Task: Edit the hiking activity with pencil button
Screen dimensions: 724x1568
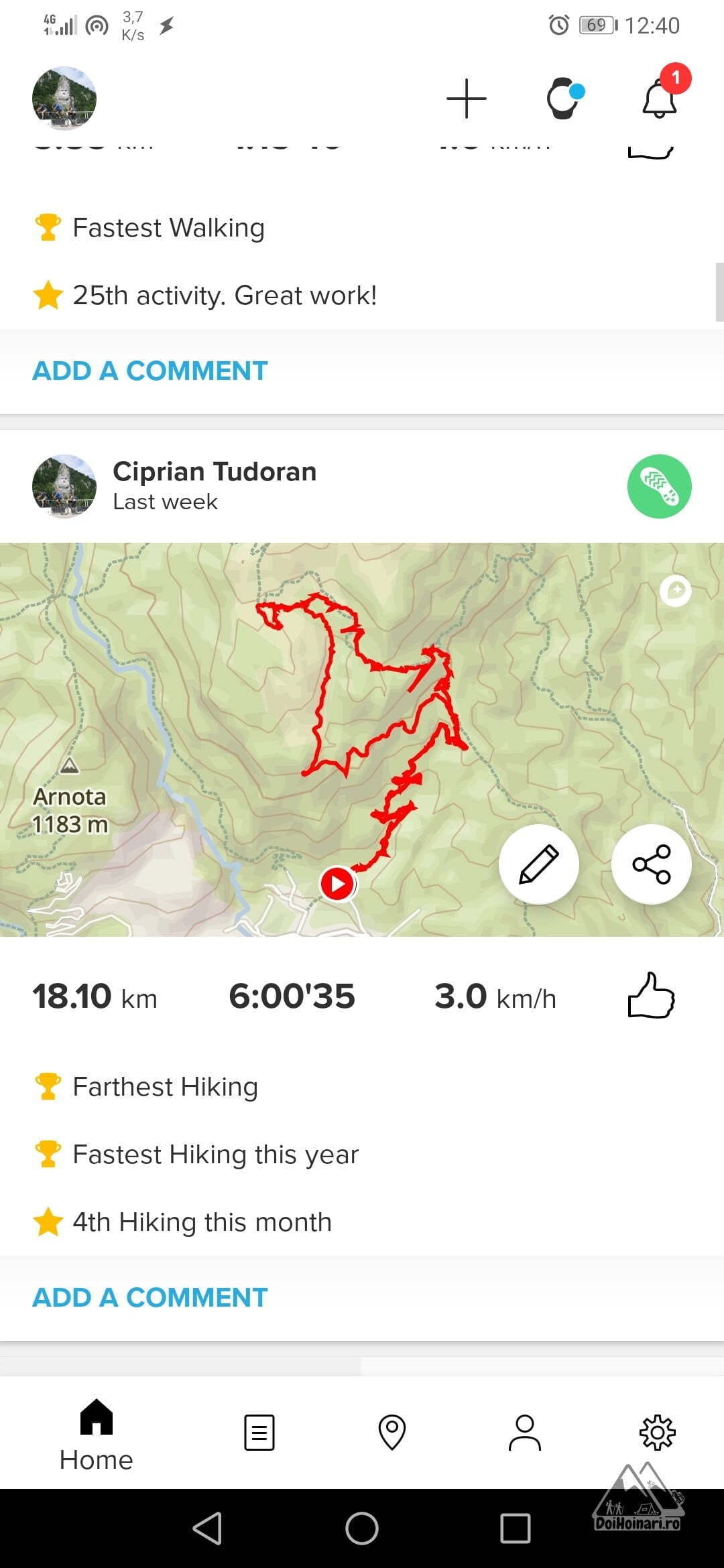Action: [539, 864]
